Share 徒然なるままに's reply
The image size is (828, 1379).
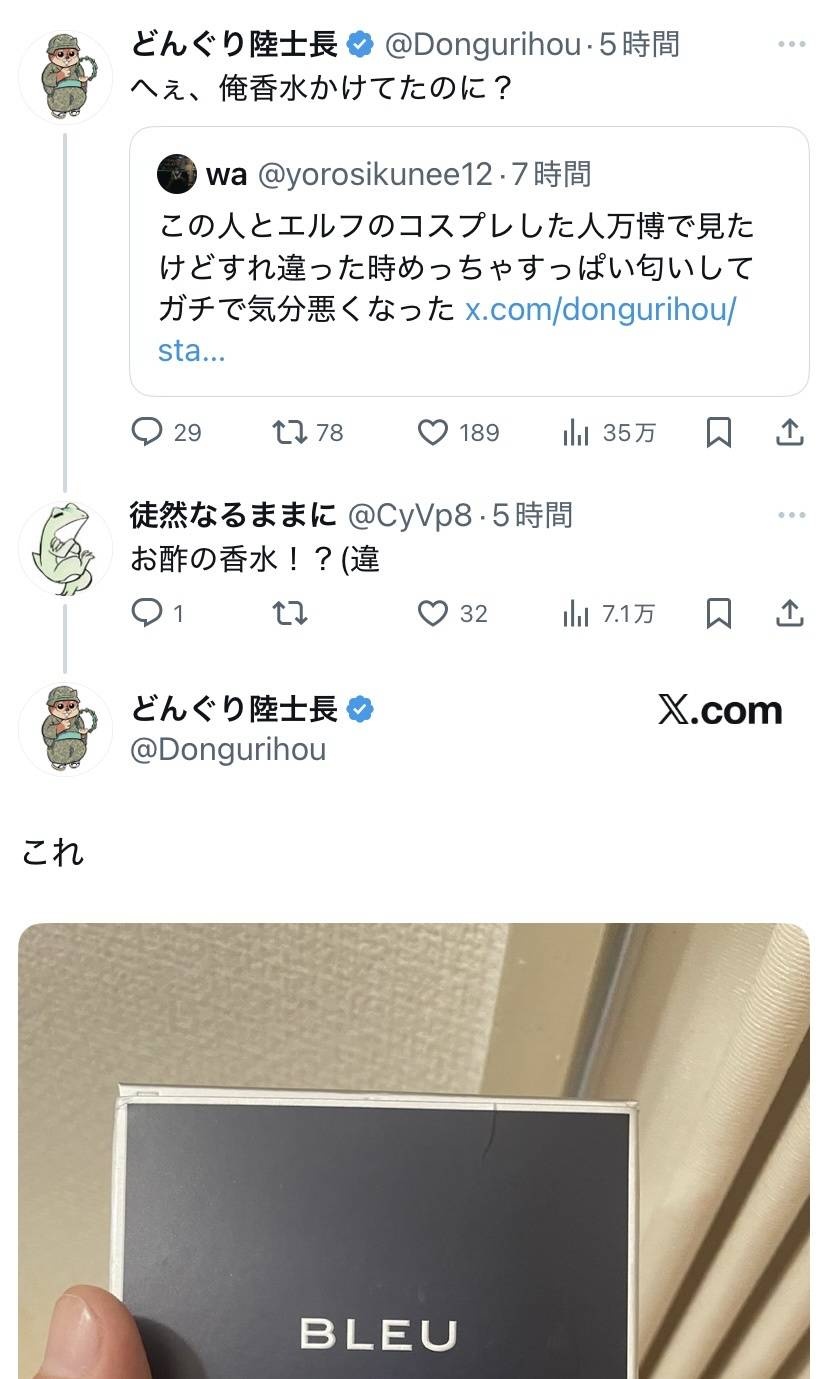coord(789,613)
